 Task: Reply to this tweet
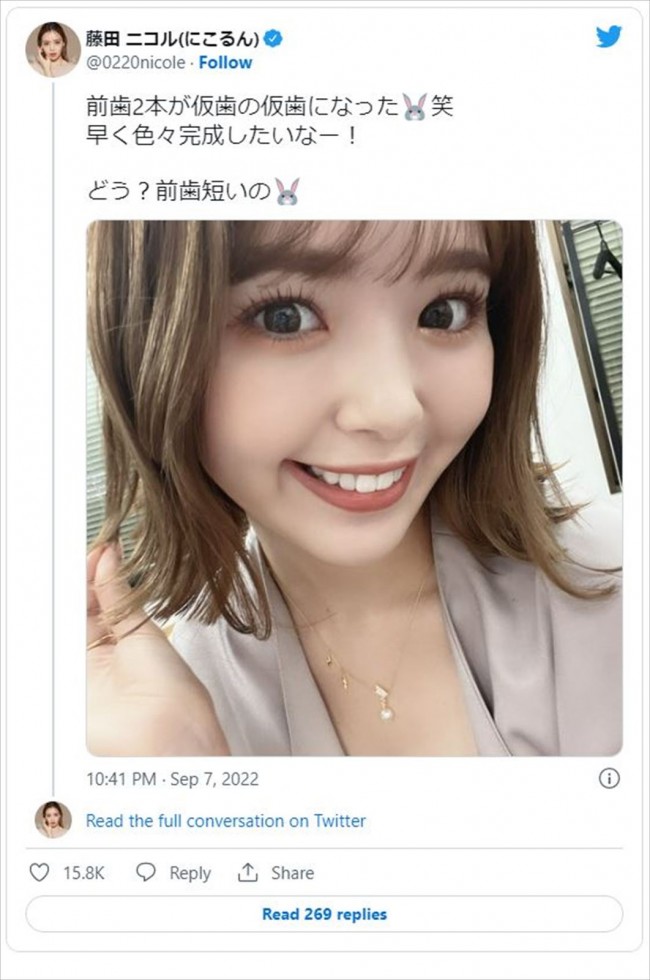coord(174,873)
